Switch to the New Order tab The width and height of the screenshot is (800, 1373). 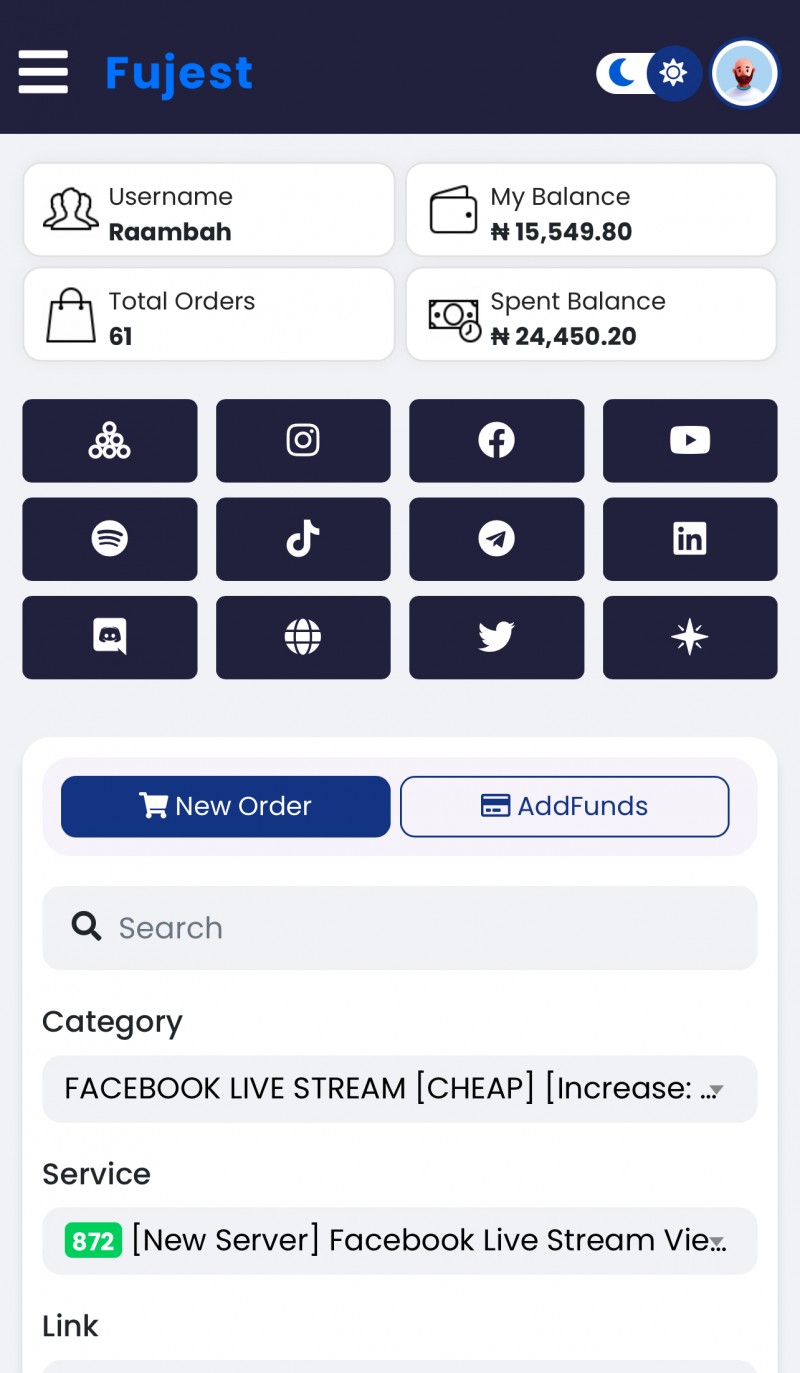tap(226, 806)
